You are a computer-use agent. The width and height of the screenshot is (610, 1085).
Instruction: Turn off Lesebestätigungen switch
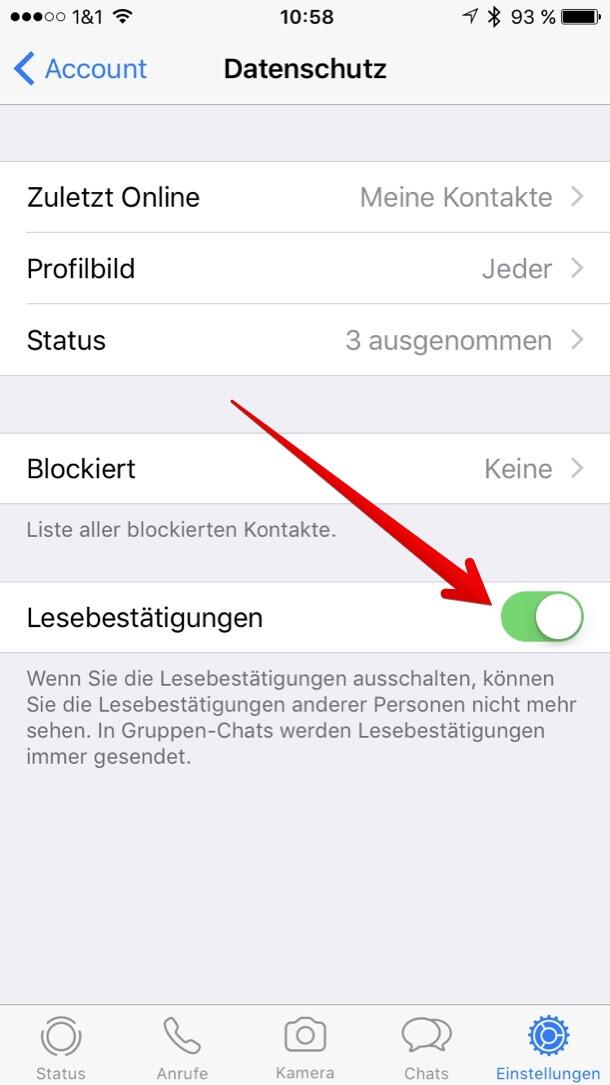[541, 617]
